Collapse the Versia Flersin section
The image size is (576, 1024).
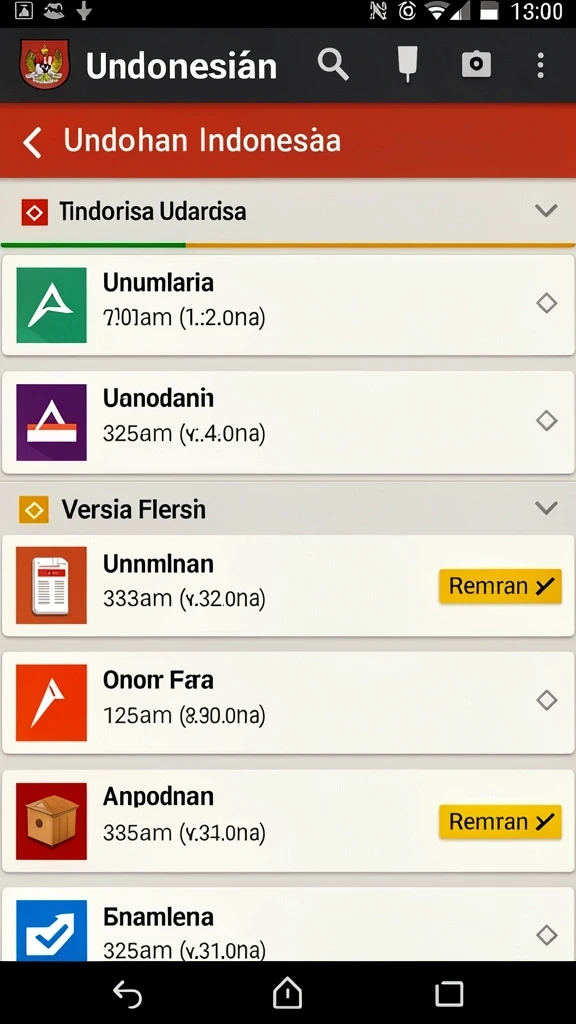tap(546, 508)
